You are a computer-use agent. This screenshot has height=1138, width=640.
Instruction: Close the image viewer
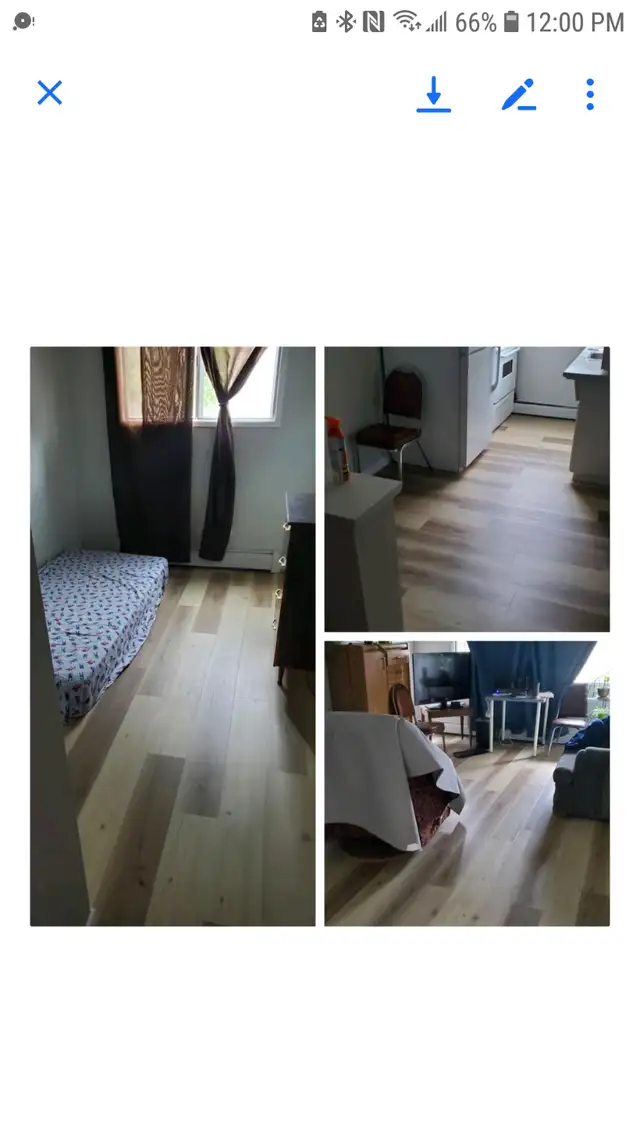(x=50, y=93)
